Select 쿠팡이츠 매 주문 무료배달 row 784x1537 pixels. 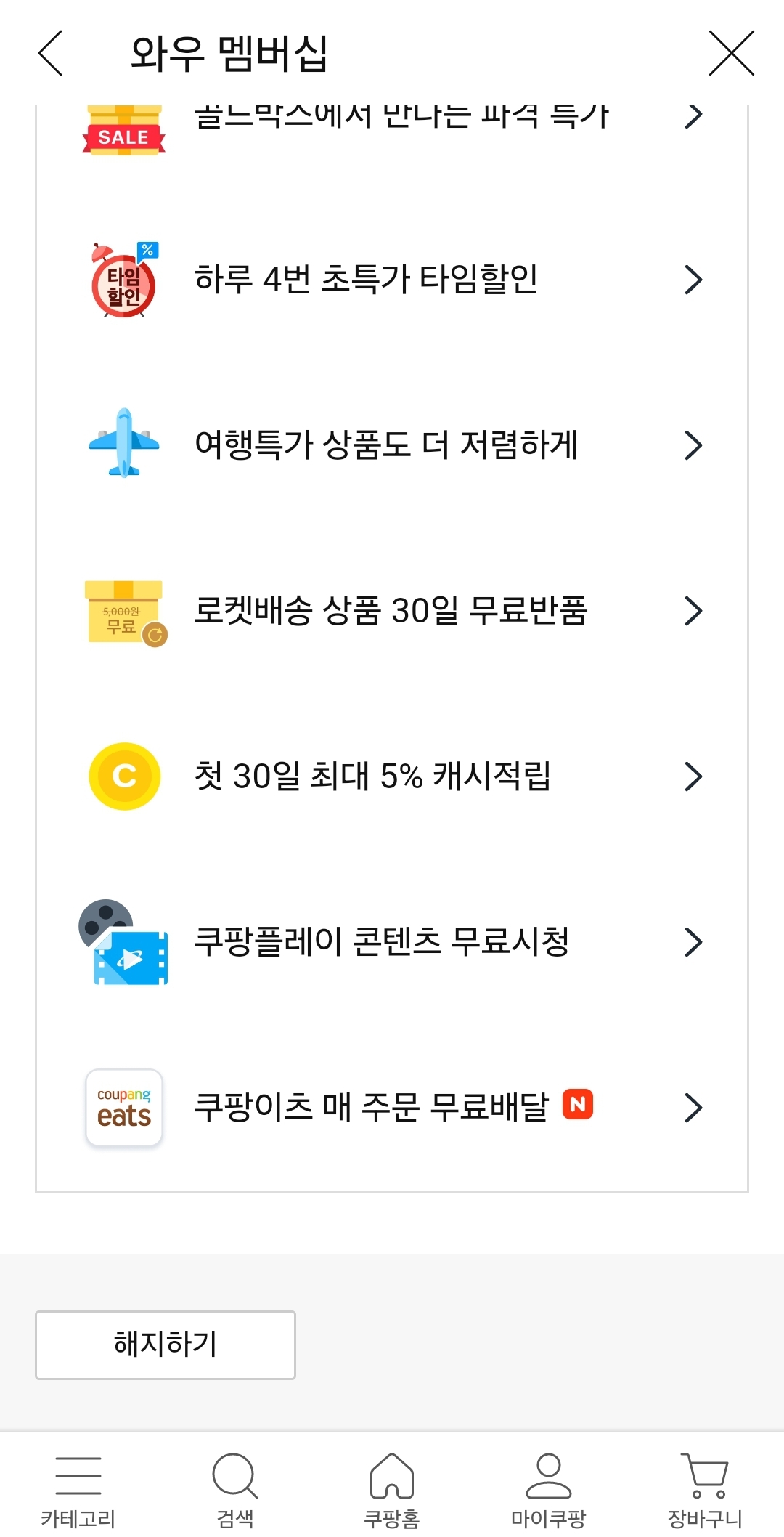coord(392,1108)
